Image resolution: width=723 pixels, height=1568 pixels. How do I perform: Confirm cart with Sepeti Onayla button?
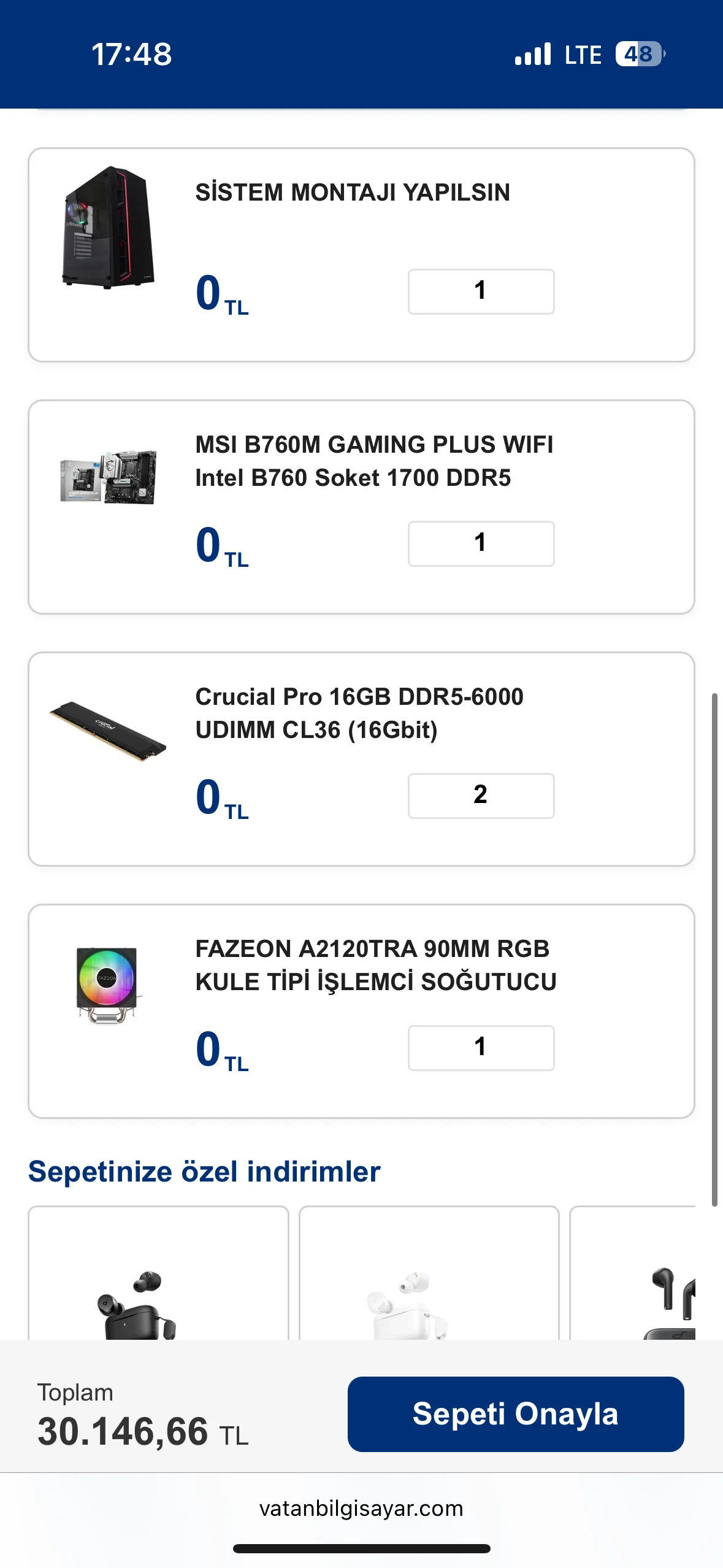(x=515, y=1413)
